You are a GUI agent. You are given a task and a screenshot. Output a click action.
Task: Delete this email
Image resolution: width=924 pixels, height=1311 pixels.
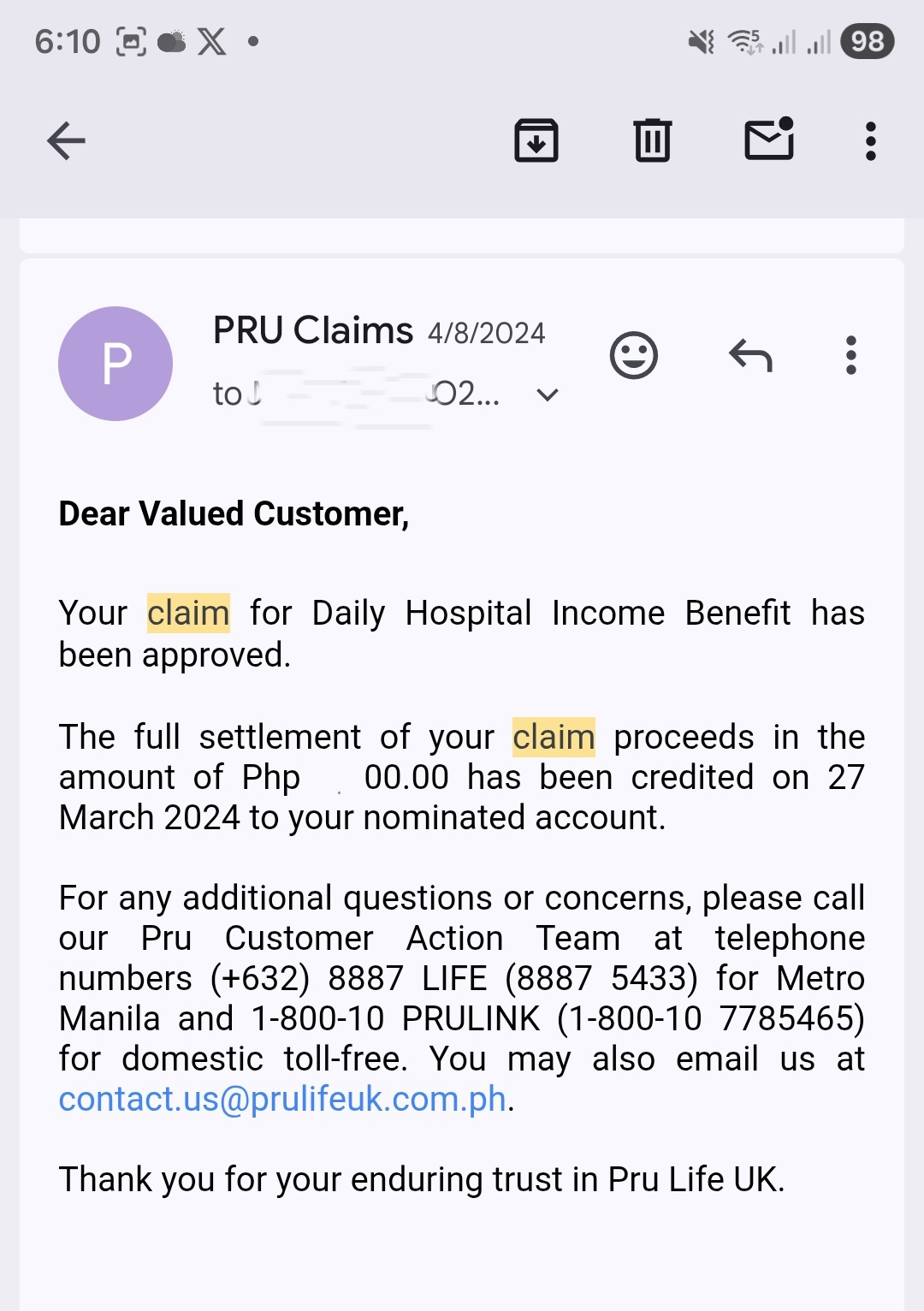coord(653,141)
